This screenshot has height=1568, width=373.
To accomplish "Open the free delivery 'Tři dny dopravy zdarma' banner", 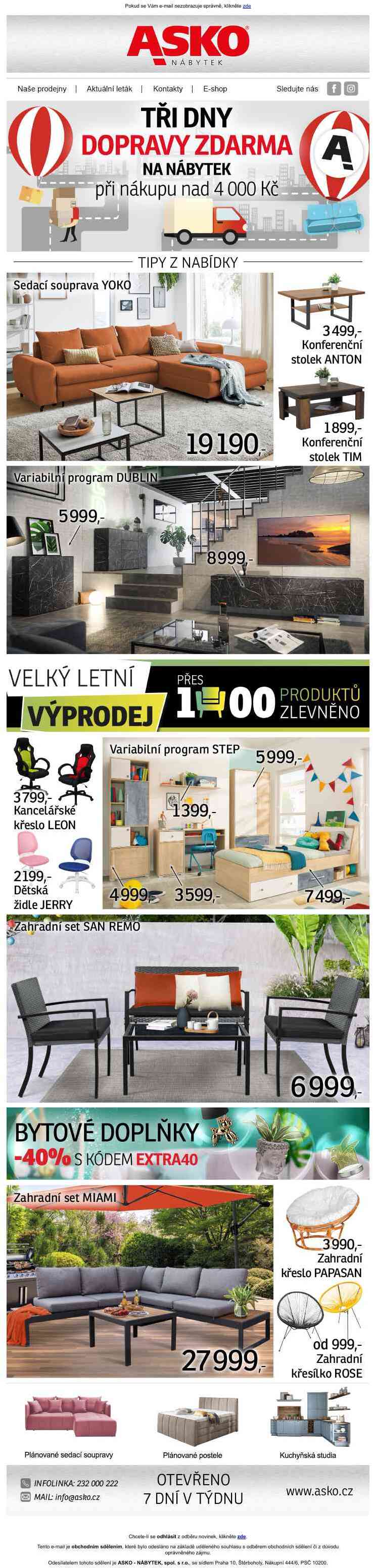I will point(187,177).
